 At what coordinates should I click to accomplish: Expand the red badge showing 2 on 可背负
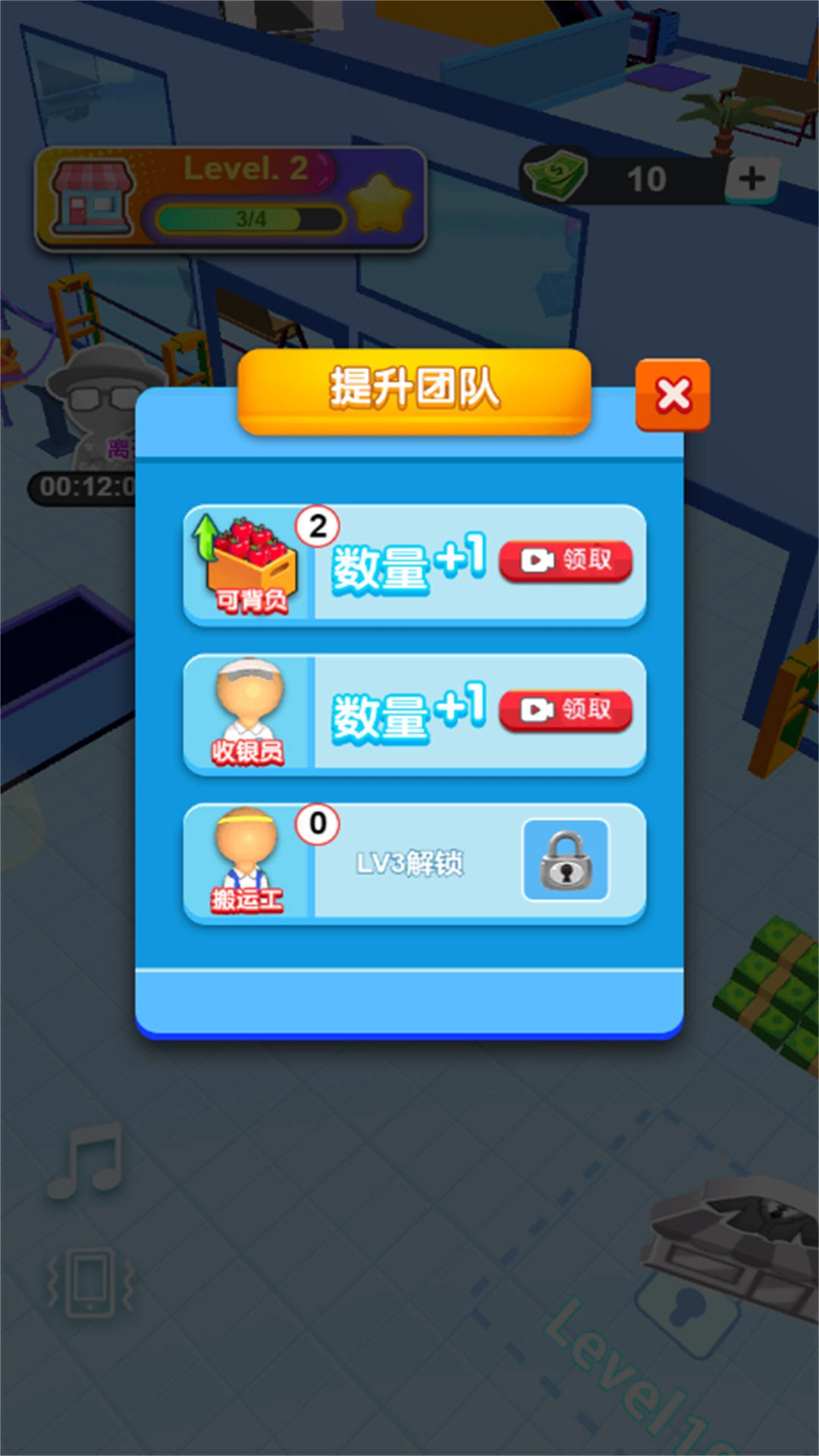pos(316,525)
